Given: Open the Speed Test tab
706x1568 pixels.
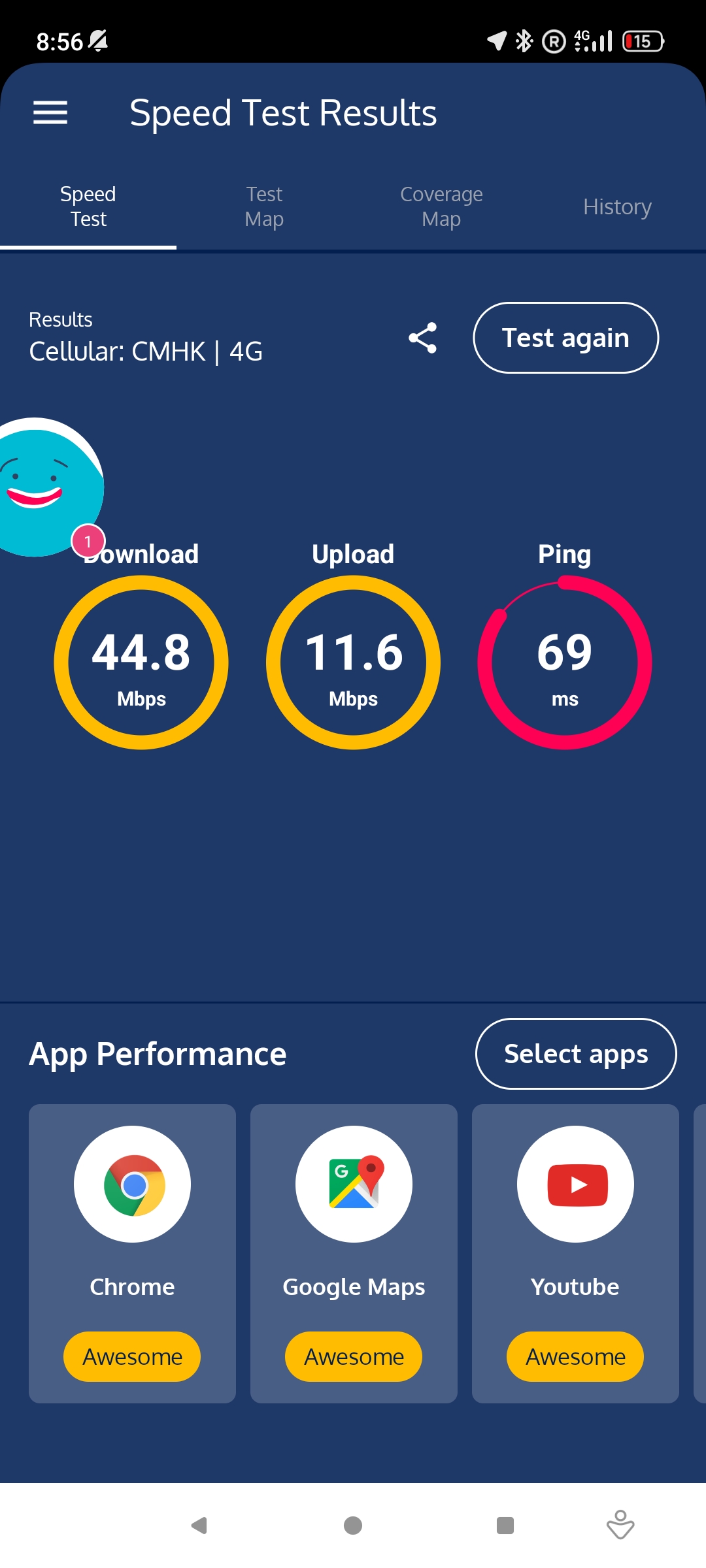Looking at the screenshot, I should (x=88, y=206).
